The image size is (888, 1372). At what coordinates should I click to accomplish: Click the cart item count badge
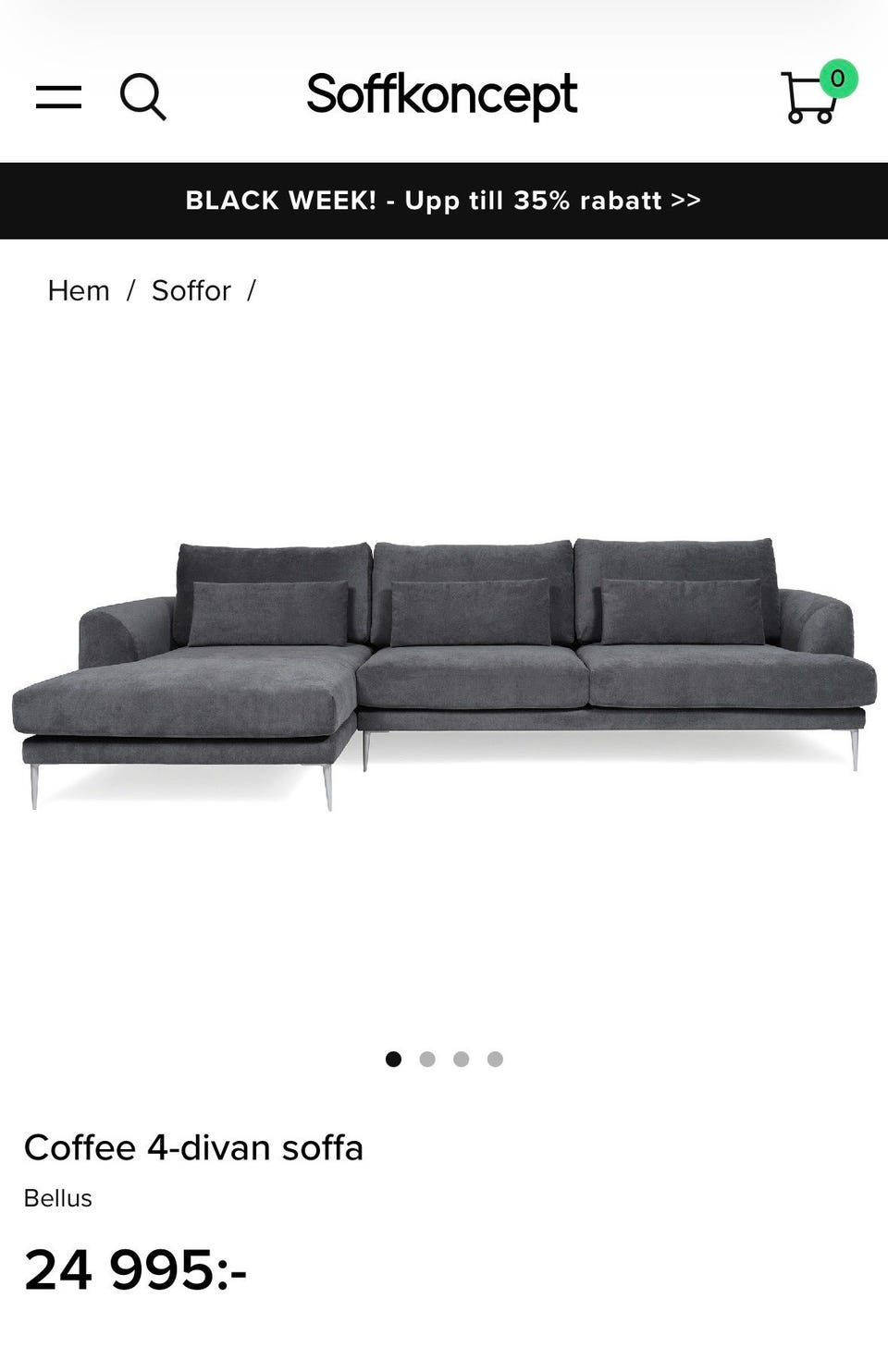(x=837, y=78)
